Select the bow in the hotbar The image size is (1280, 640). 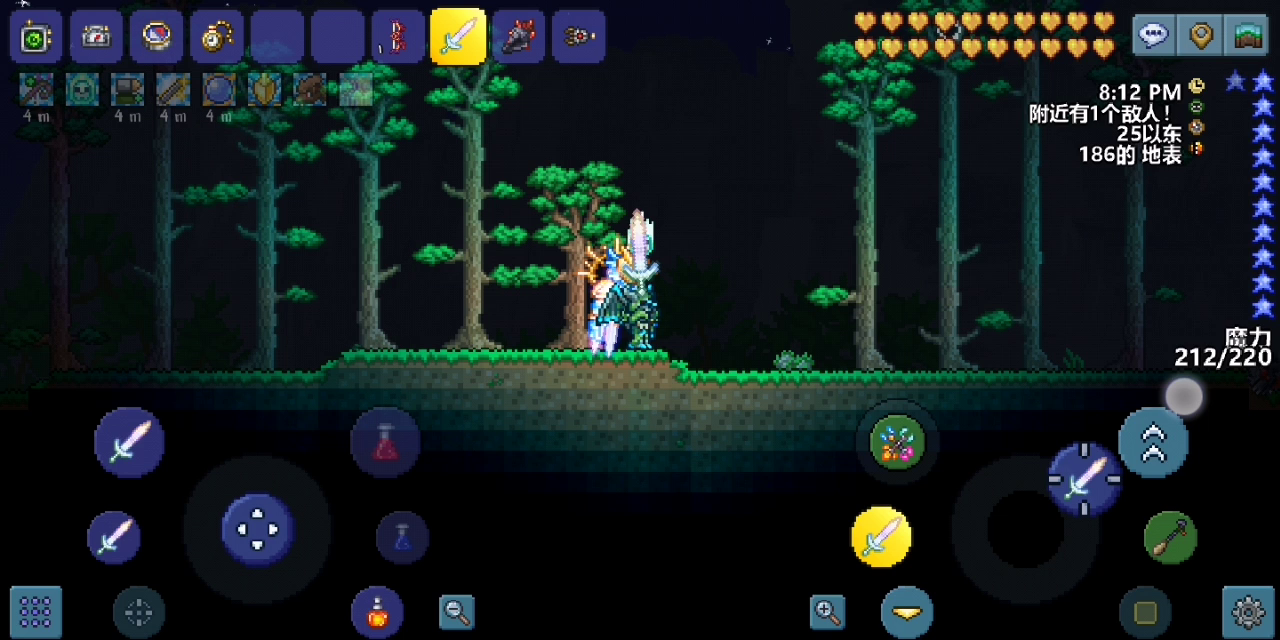pyautogui.click(x=398, y=37)
